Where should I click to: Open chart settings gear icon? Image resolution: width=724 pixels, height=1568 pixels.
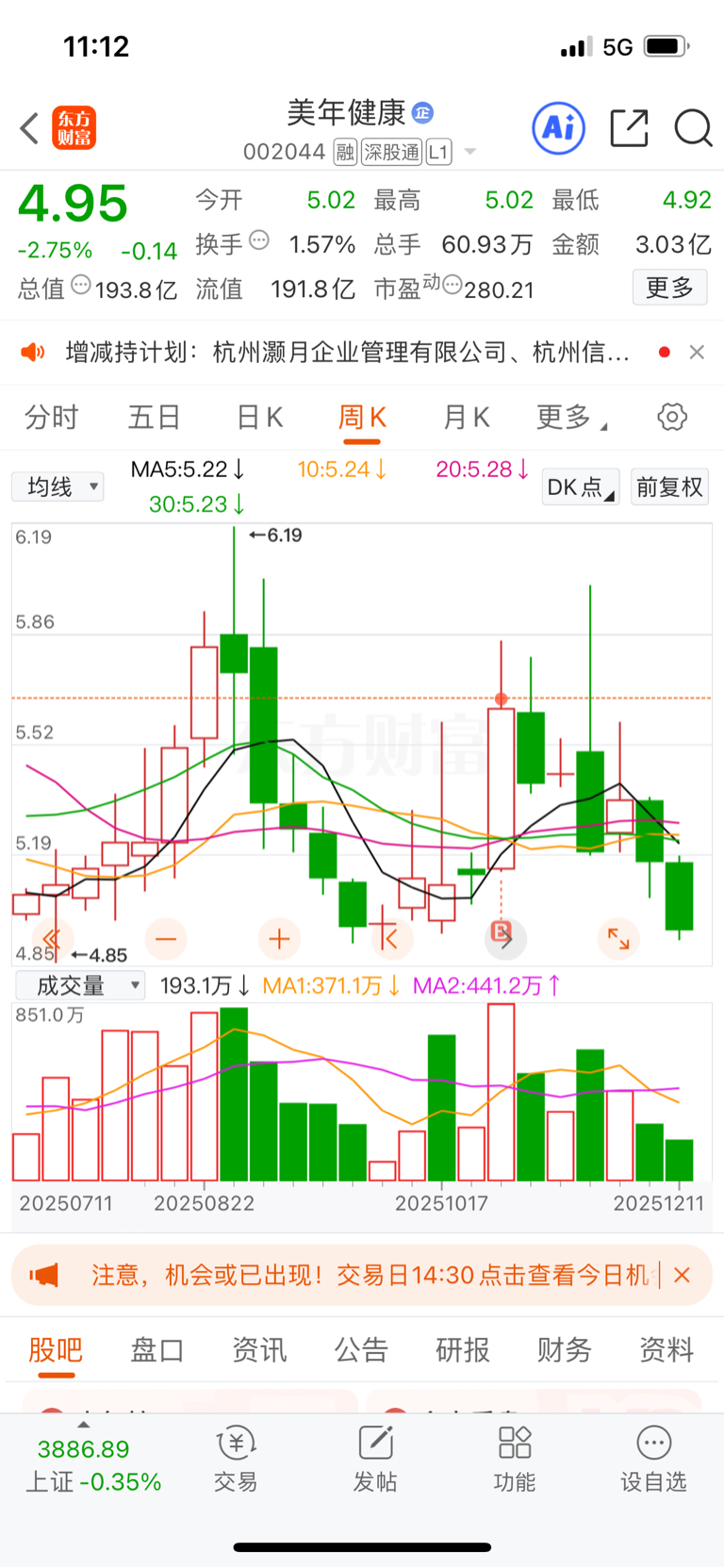[672, 417]
